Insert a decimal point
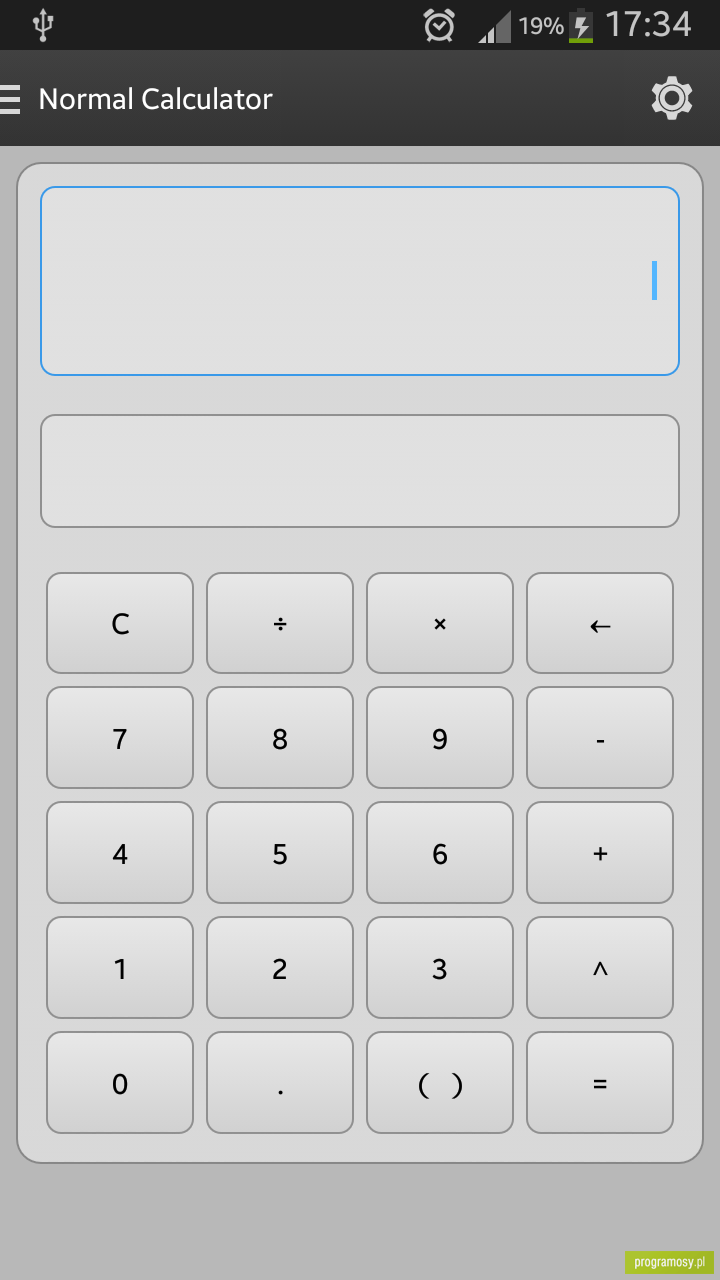Viewport: 720px width, 1280px height. tap(280, 1083)
